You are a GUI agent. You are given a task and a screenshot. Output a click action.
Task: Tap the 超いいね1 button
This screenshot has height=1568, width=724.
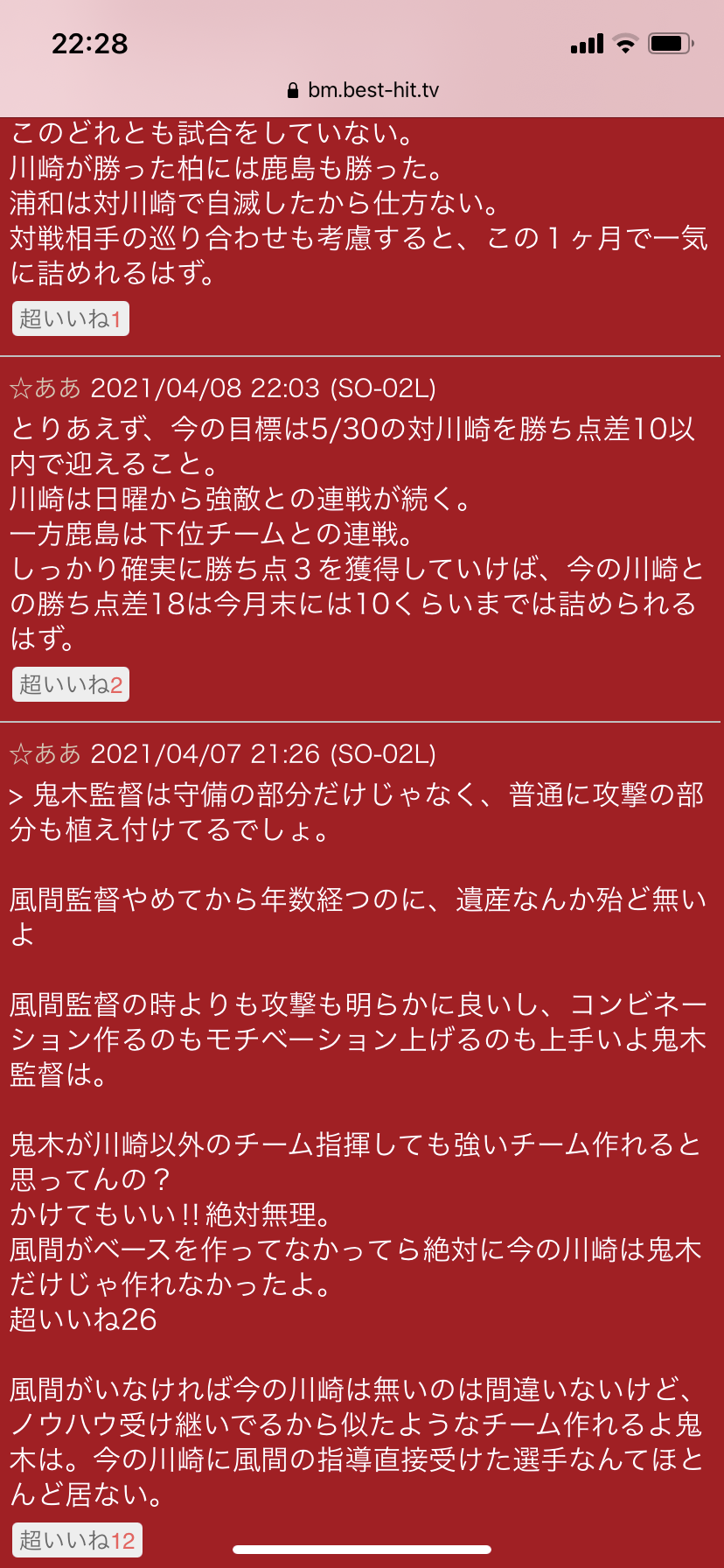[x=70, y=319]
